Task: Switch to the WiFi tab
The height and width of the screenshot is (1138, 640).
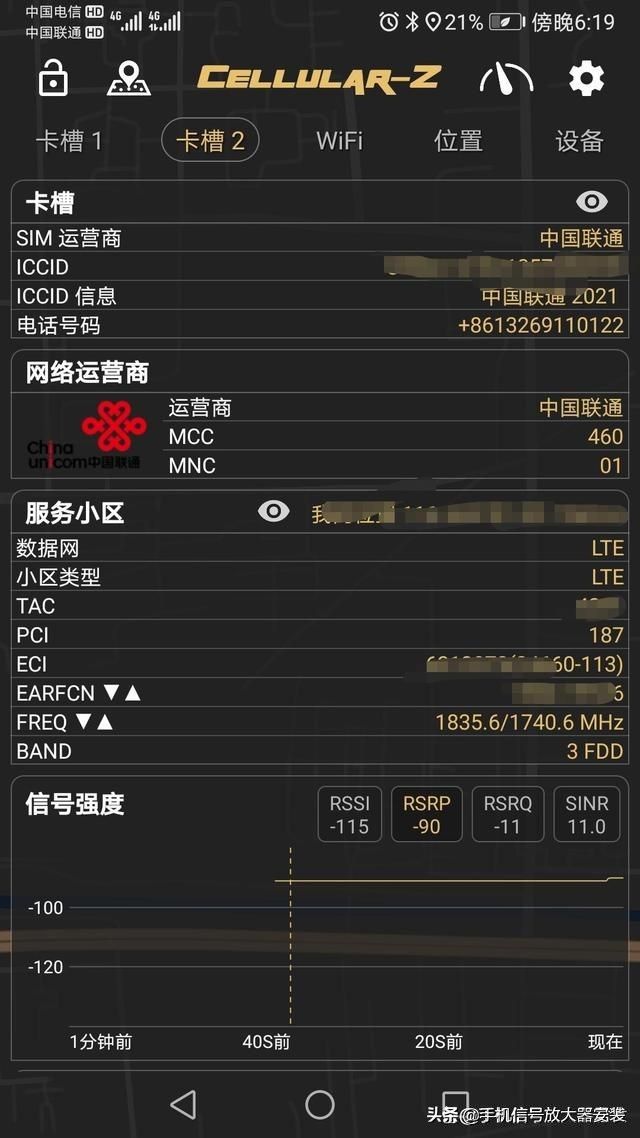Action: tap(339, 141)
